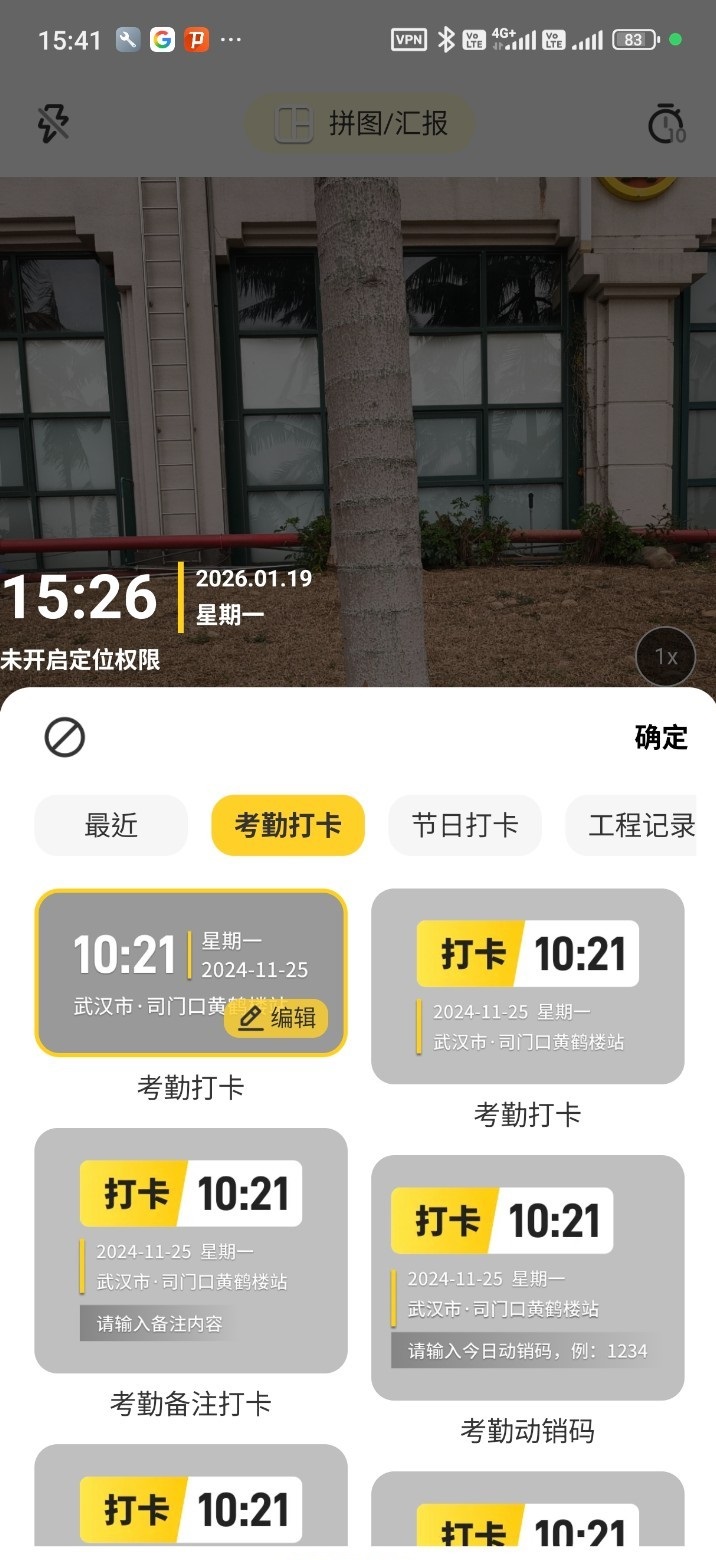The width and height of the screenshot is (716, 1560).
Task: Open 拼图/汇报 mode
Action: tap(360, 124)
